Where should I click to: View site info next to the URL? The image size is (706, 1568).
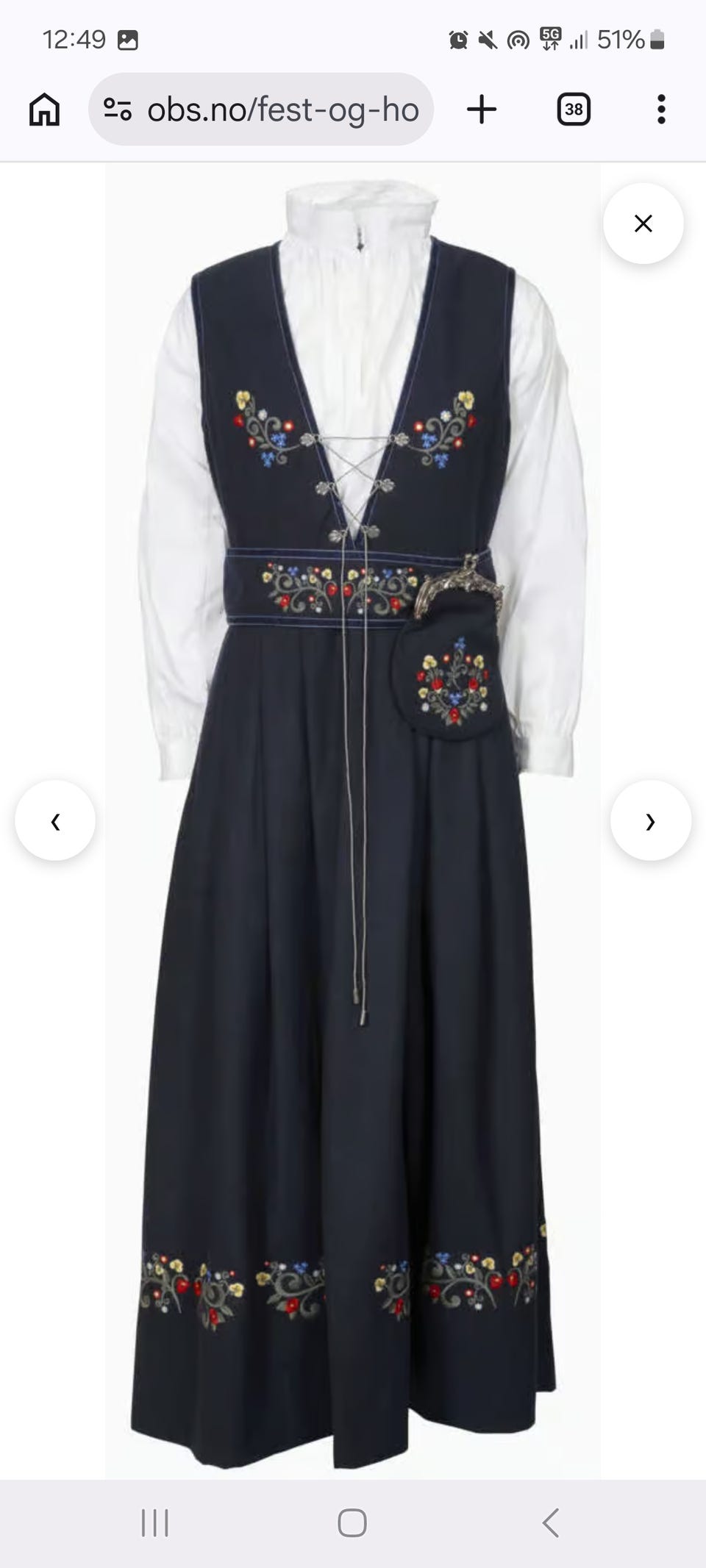tap(118, 110)
